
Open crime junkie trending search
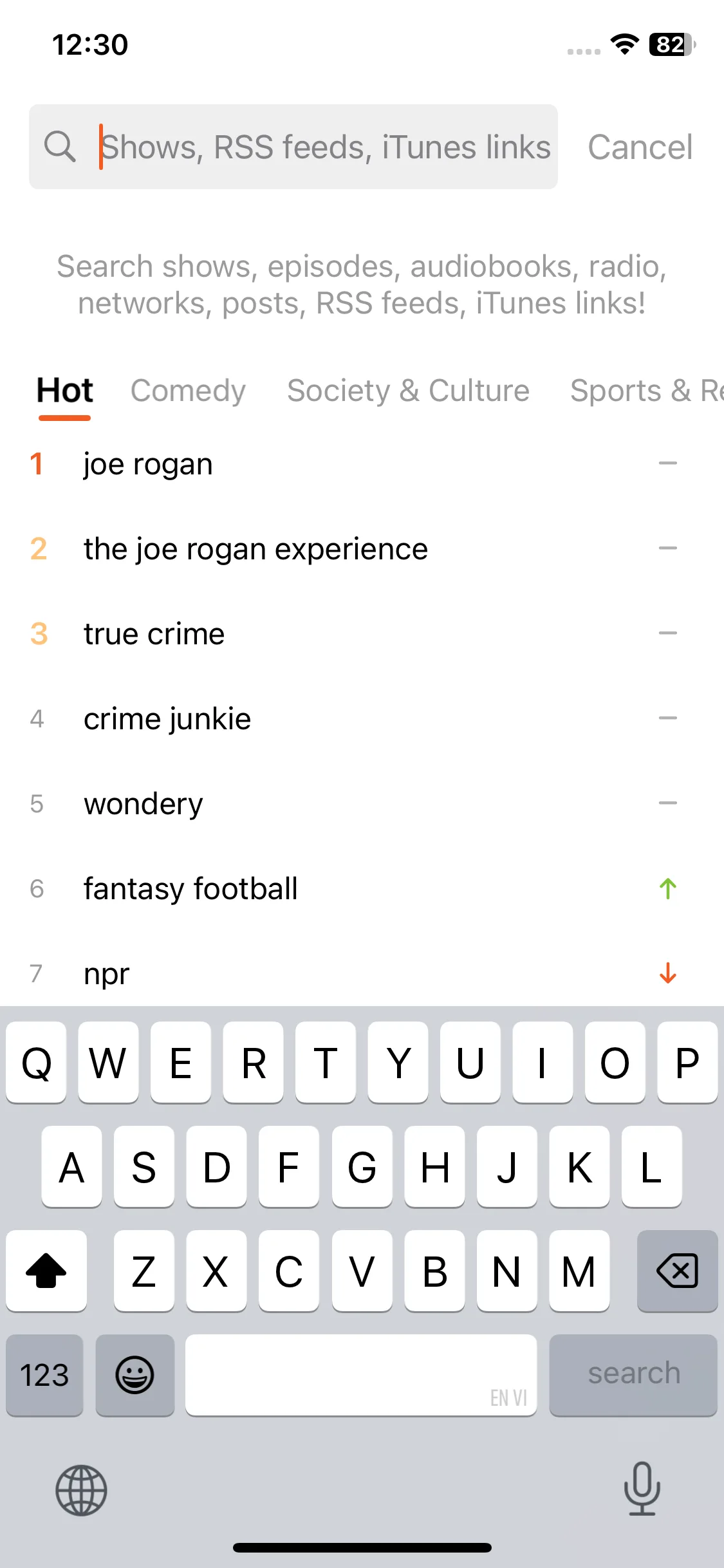click(167, 719)
